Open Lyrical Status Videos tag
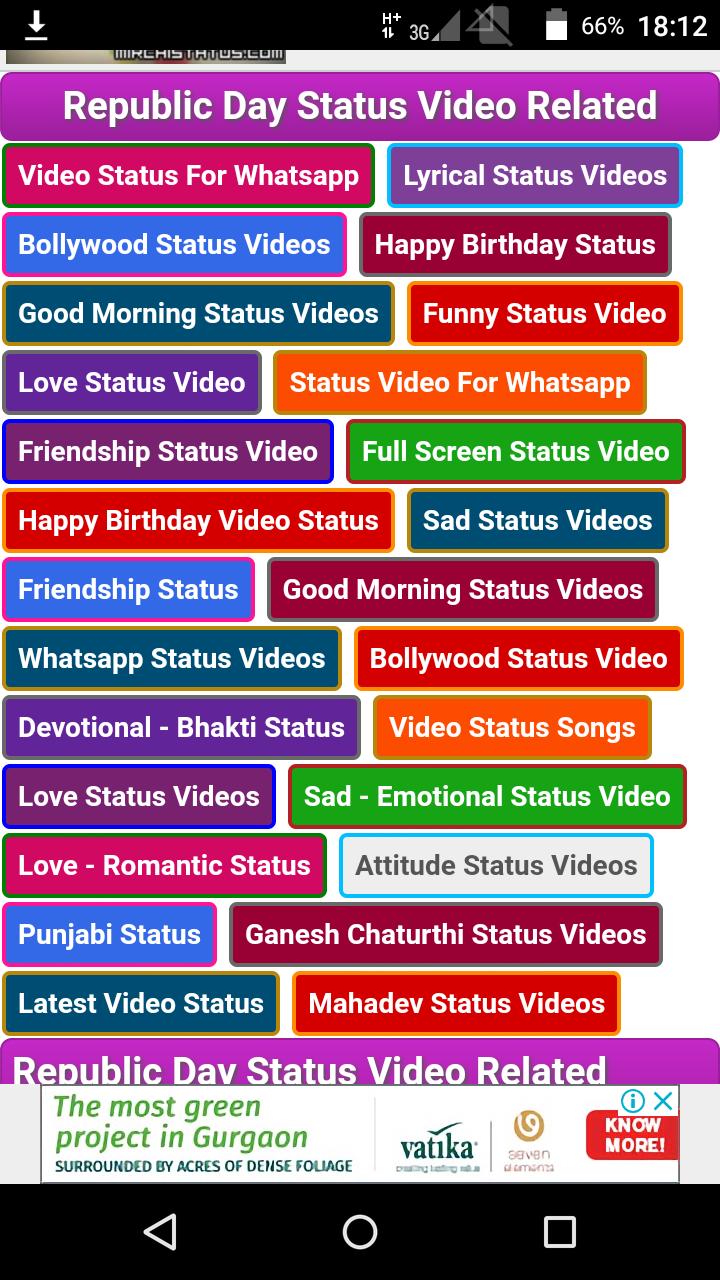 (534, 176)
